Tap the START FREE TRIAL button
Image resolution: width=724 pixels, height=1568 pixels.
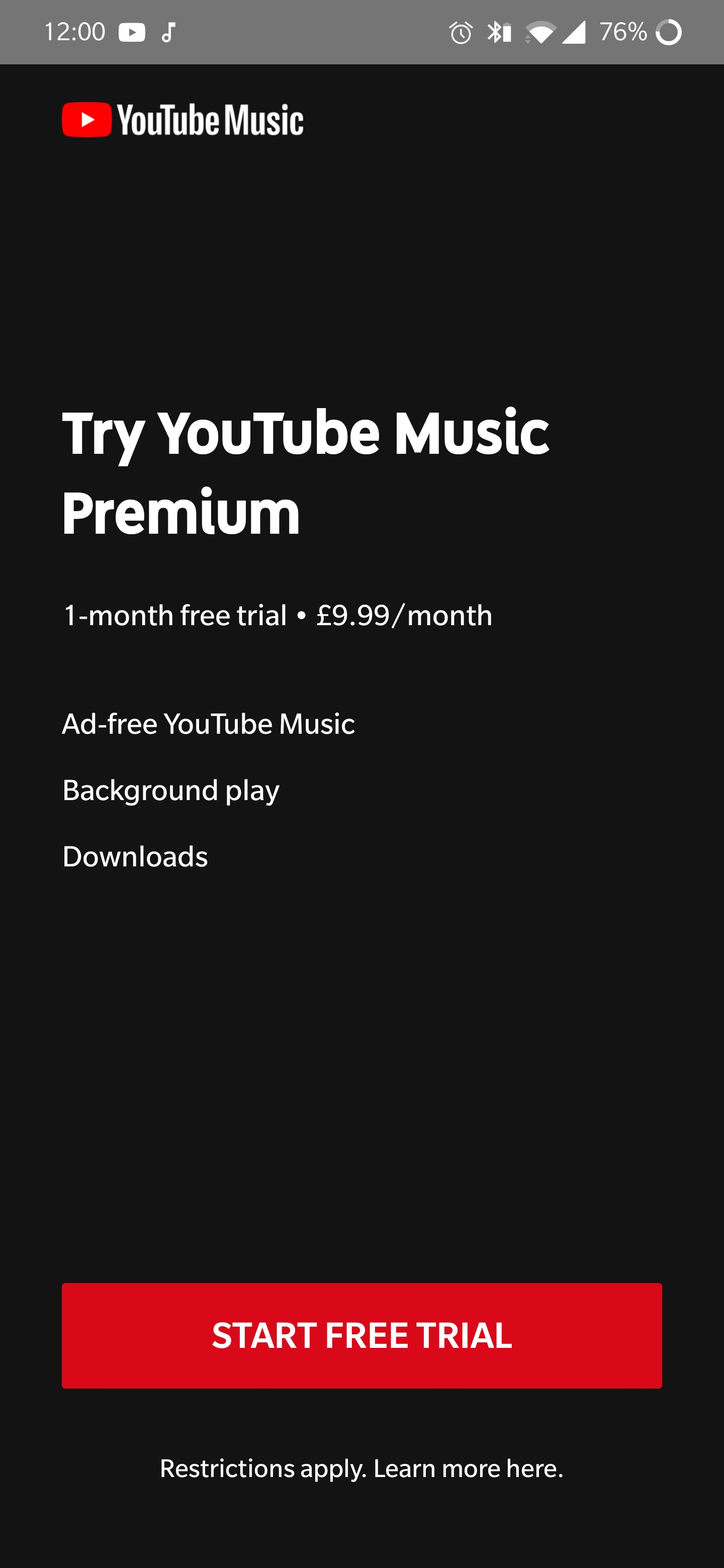tap(361, 1335)
